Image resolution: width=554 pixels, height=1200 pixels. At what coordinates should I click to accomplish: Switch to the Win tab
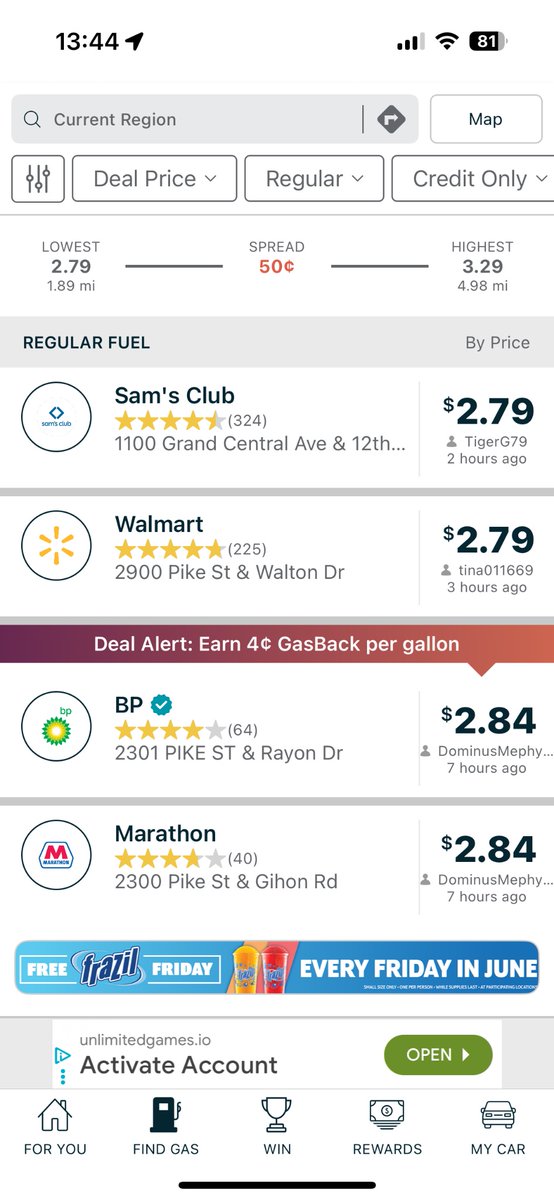click(277, 1128)
